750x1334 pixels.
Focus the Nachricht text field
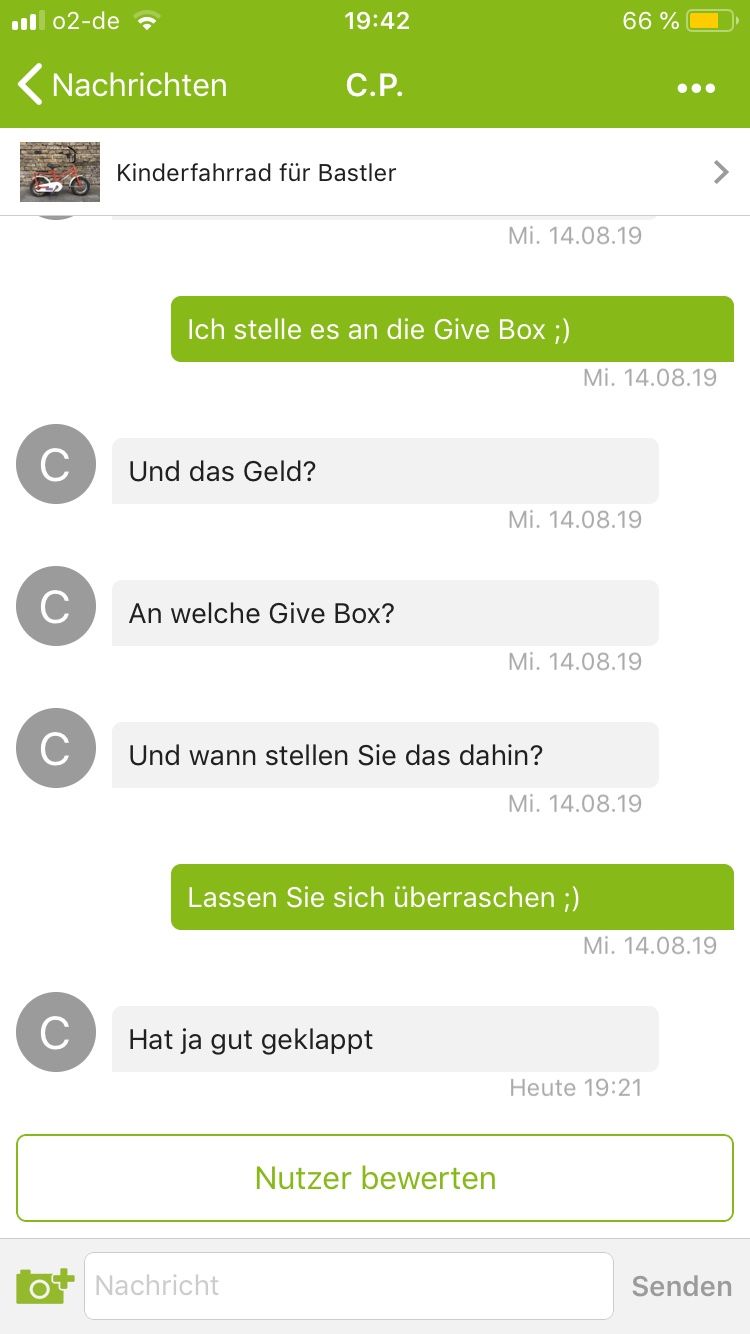point(348,1286)
